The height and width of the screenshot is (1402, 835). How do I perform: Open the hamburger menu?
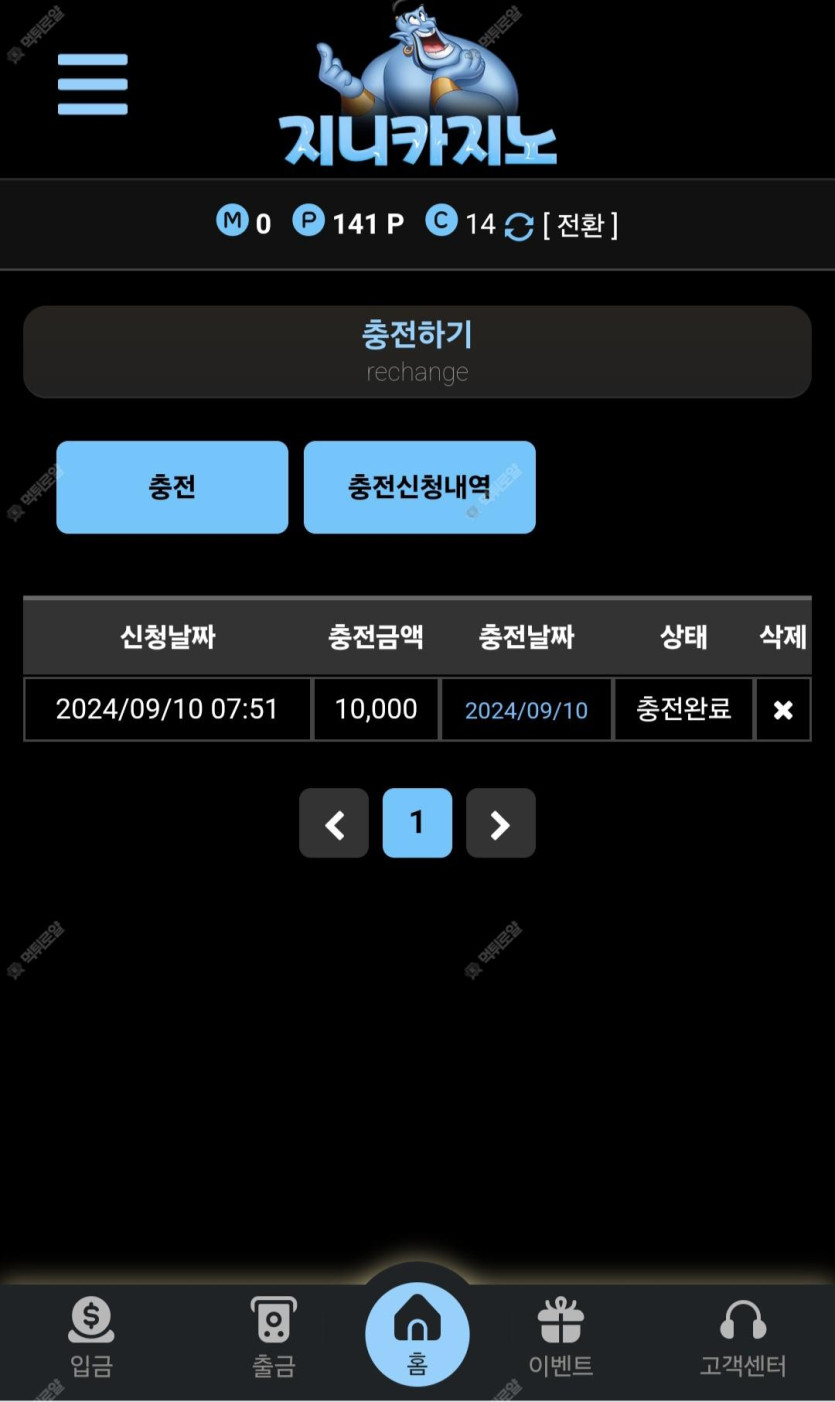[93, 85]
